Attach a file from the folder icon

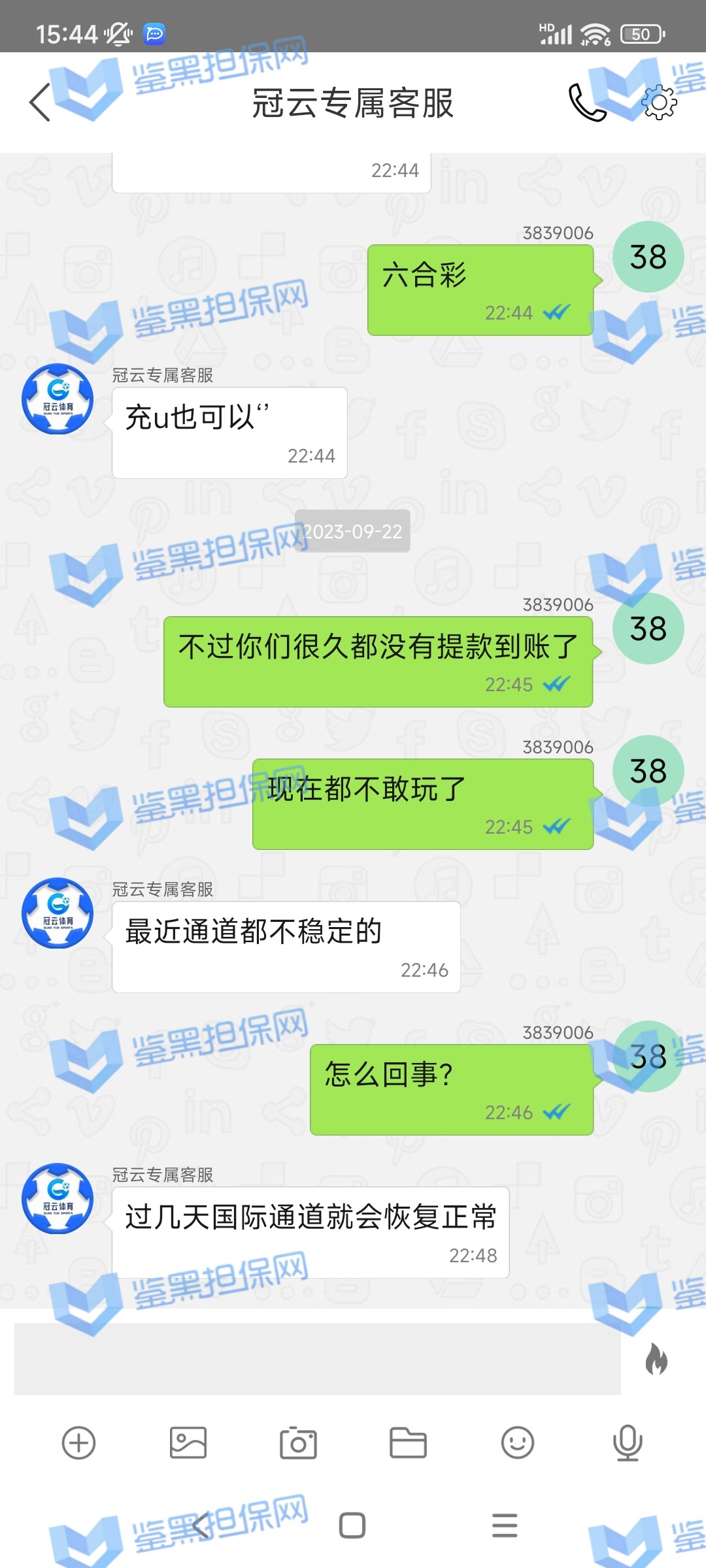click(x=408, y=1443)
